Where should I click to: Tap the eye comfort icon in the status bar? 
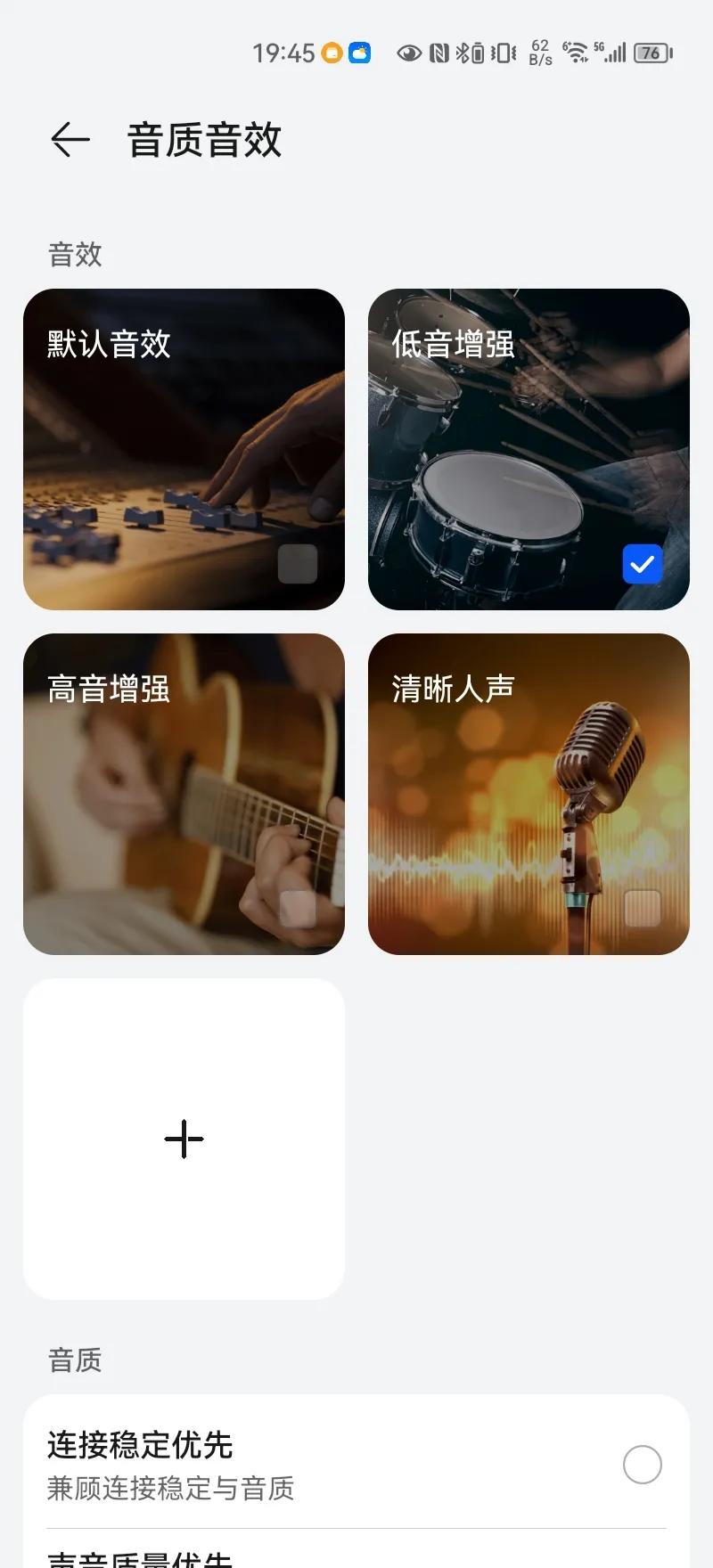(408, 53)
